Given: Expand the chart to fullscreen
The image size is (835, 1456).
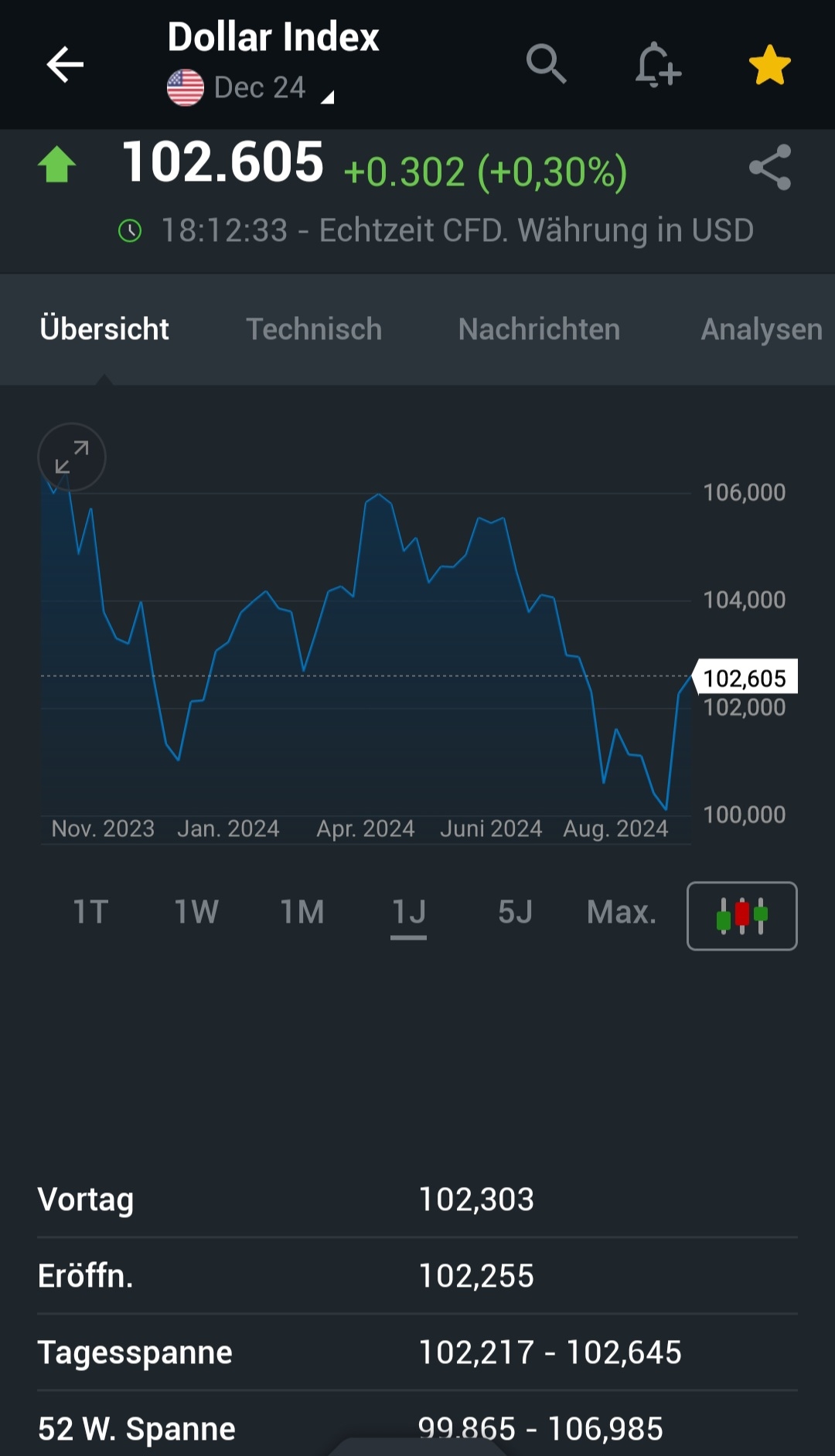Looking at the screenshot, I should pyautogui.click(x=72, y=458).
